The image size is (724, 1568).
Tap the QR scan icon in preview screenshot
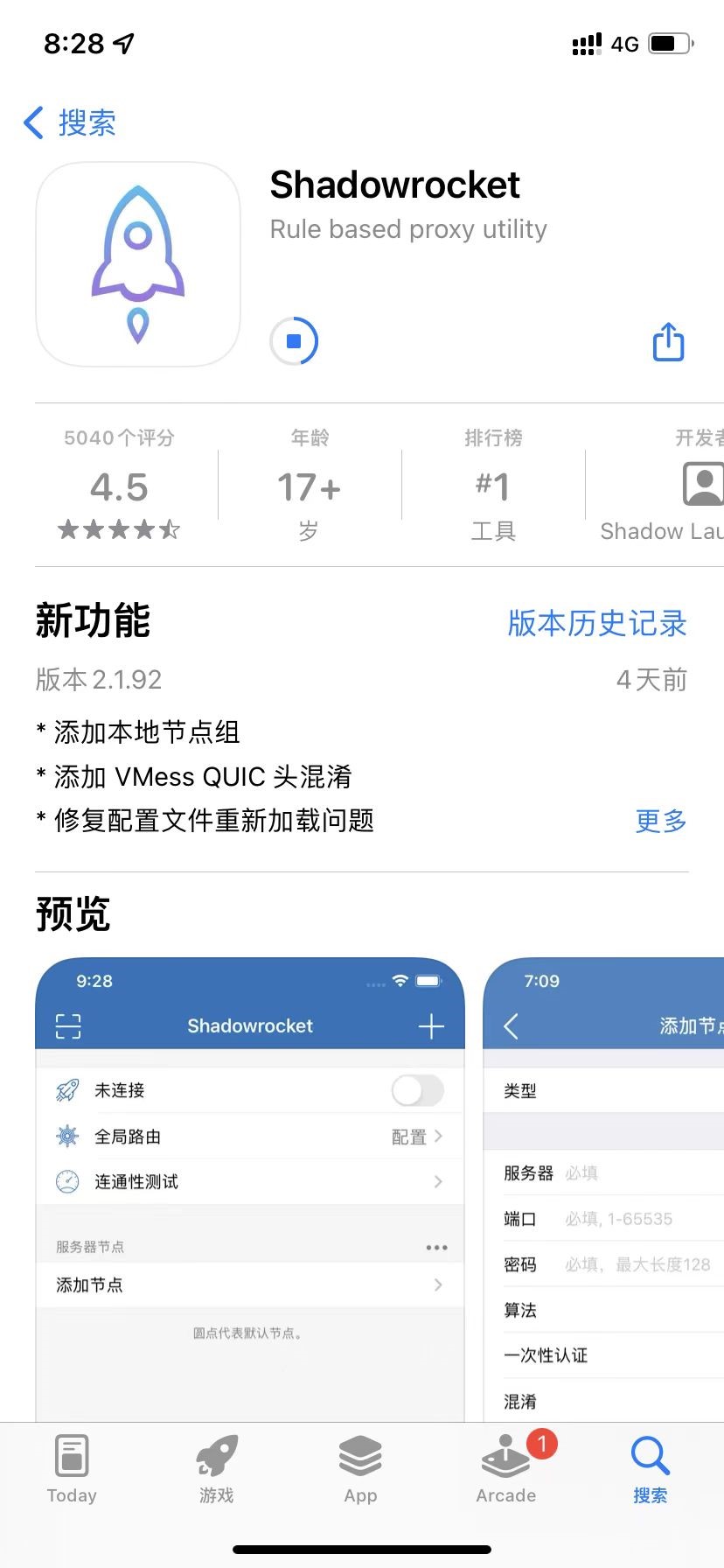click(x=68, y=1025)
